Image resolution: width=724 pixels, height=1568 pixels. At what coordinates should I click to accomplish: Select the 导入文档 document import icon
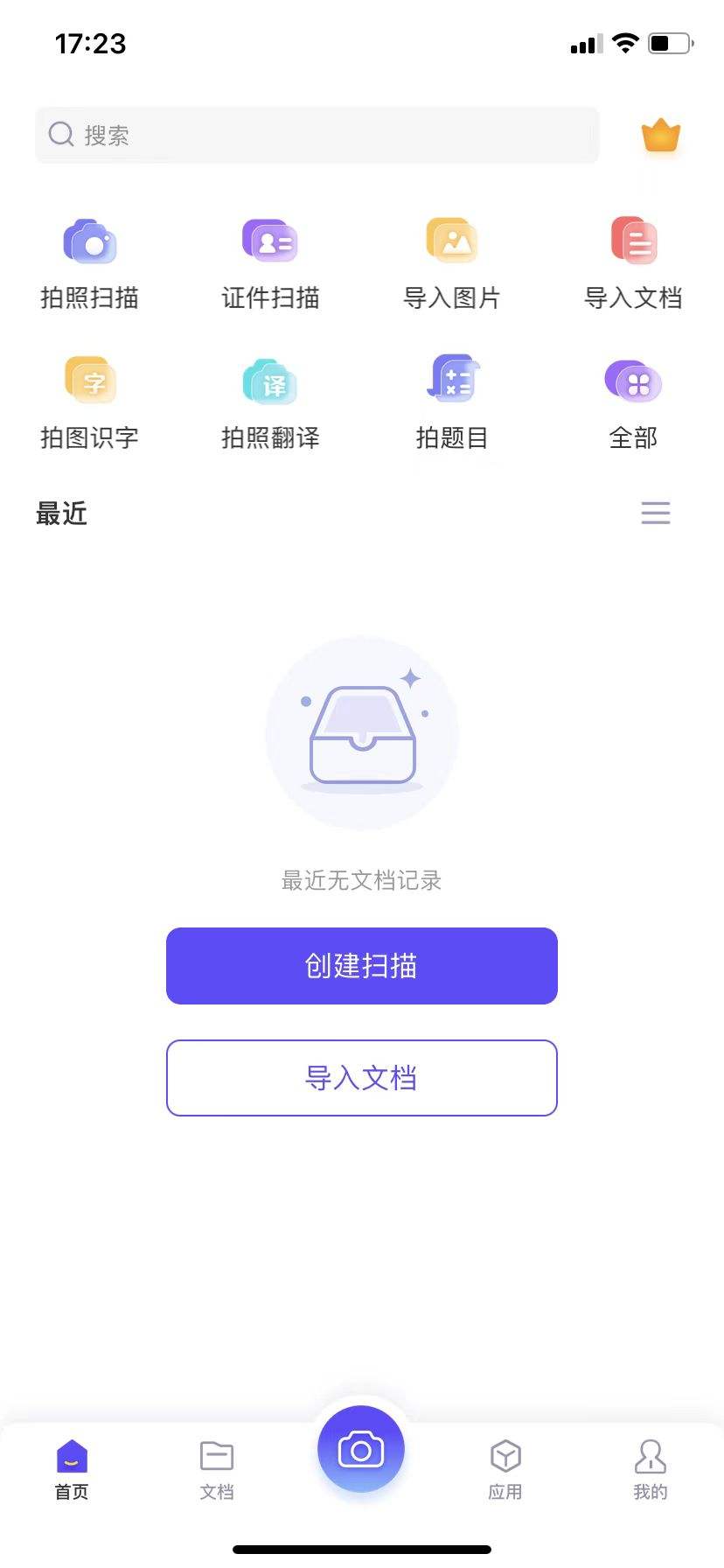click(633, 258)
